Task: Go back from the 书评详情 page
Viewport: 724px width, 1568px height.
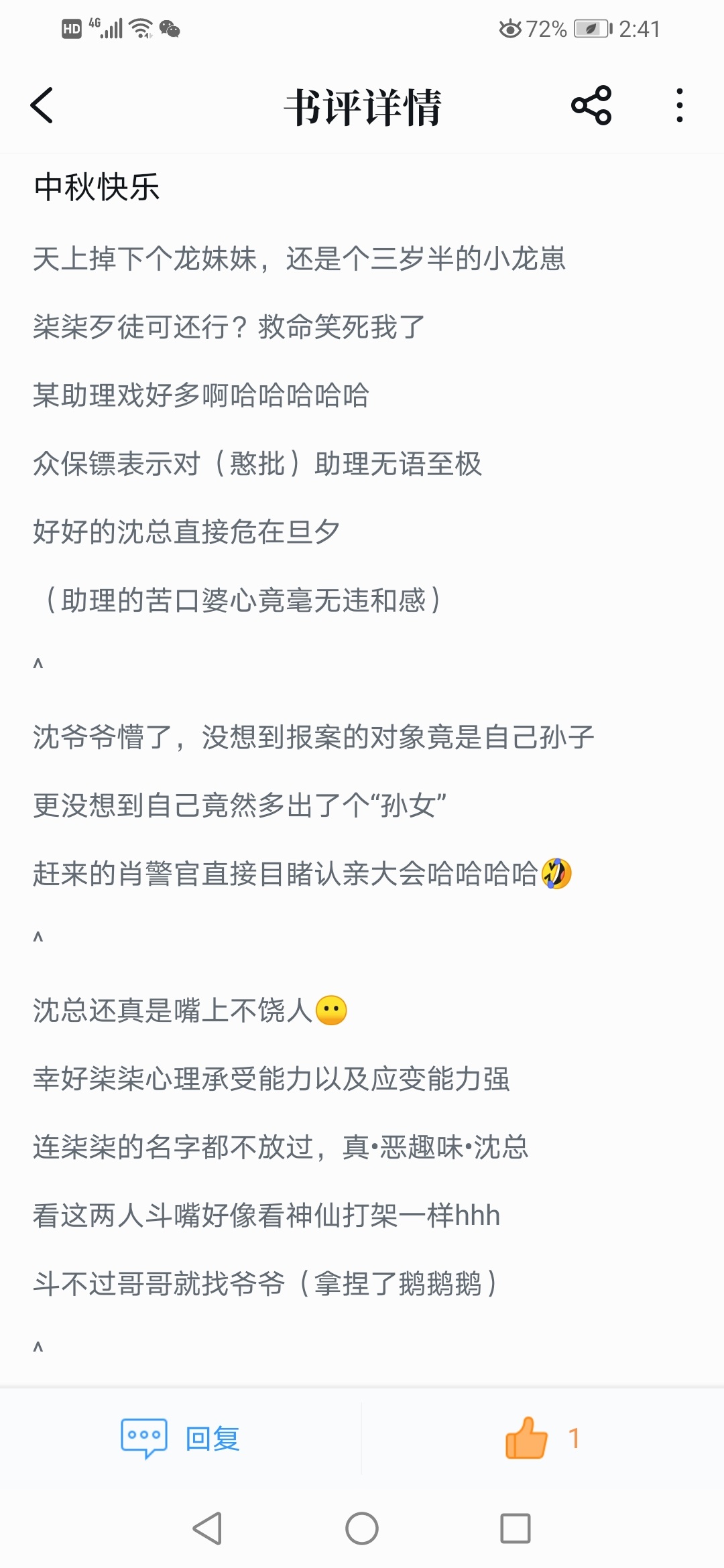Action: click(42, 106)
